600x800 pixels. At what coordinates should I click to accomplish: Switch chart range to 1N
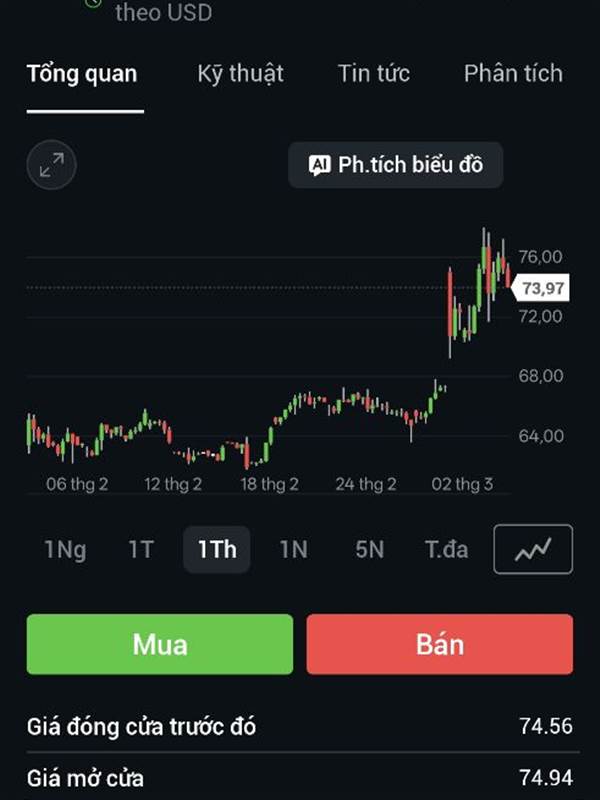pos(293,549)
